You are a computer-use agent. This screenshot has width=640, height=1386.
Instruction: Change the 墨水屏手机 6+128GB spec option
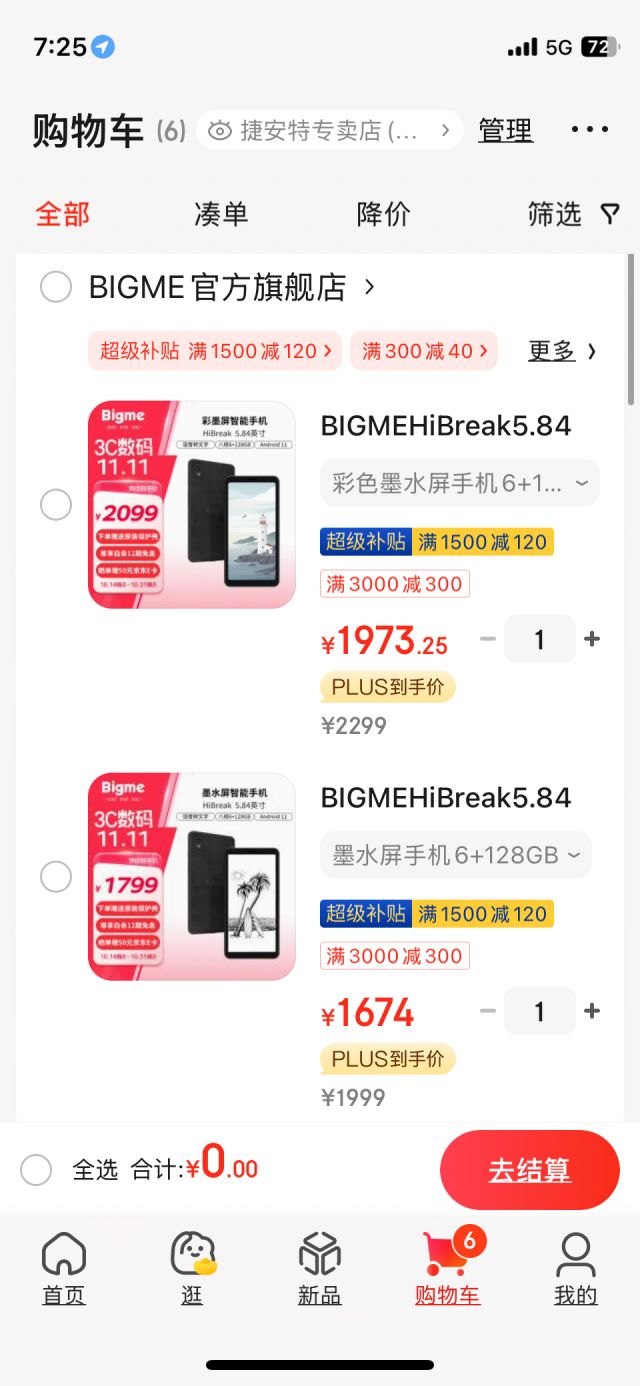click(x=455, y=856)
